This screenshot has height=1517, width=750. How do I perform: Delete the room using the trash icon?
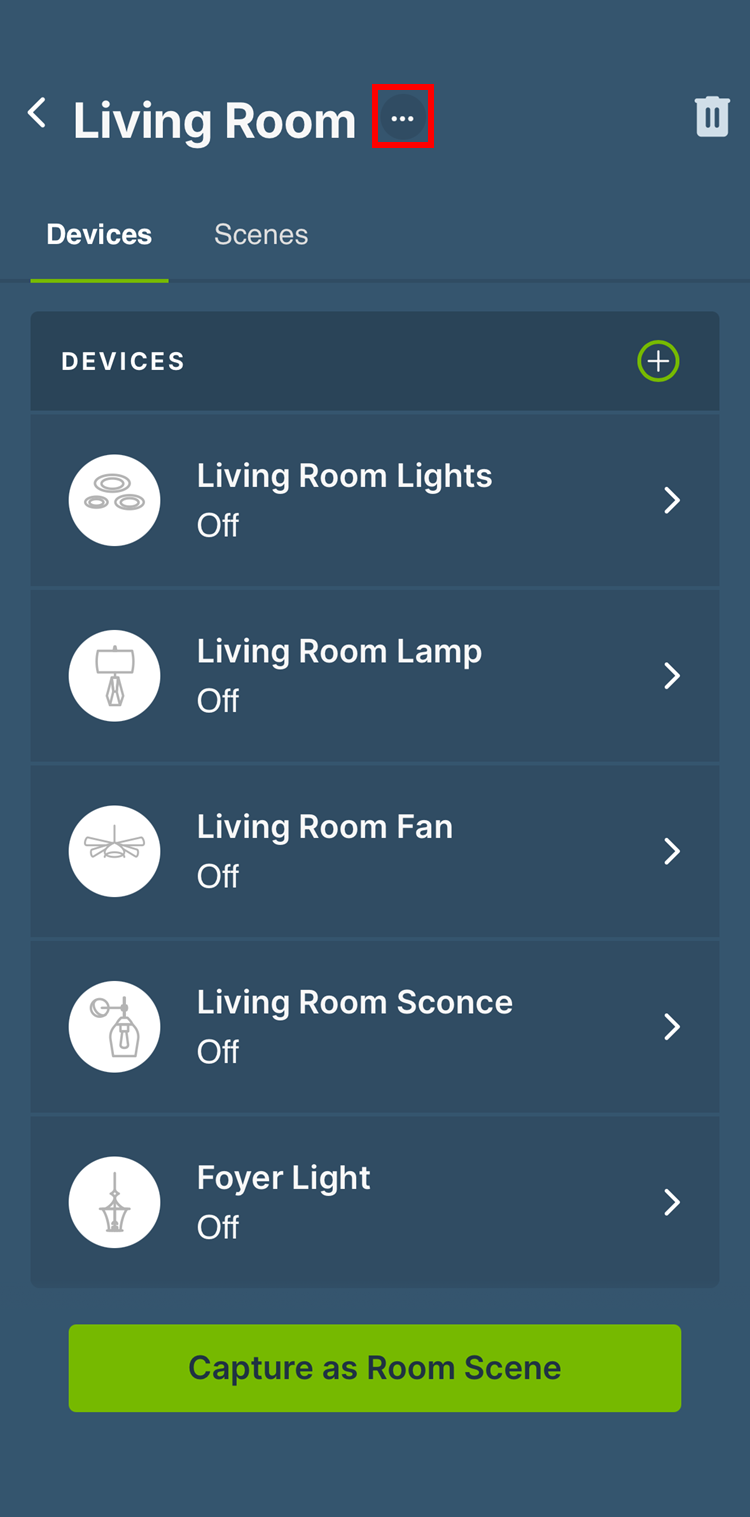click(x=712, y=115)
